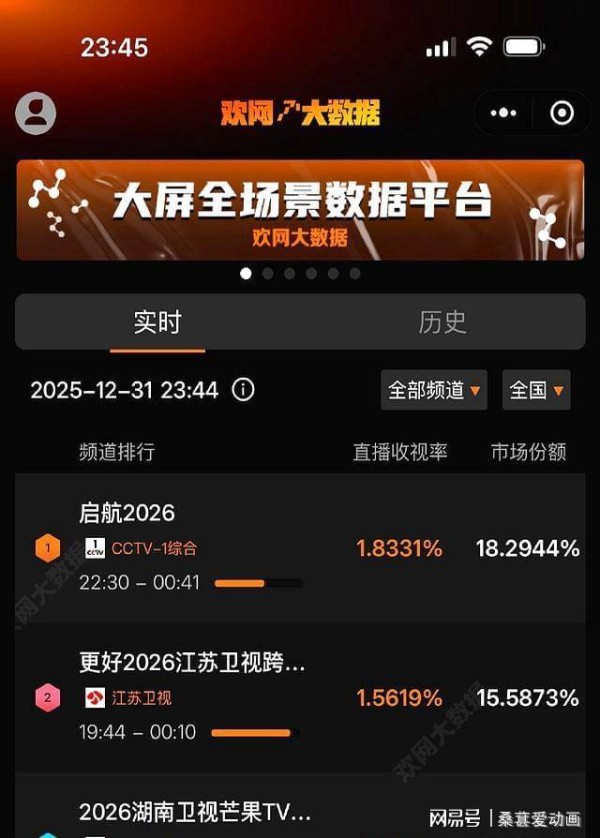Image resolution: width=600 pixels, height=838 pixels.
Task: Open the 更好2026江苏卫视跨… ranking row
Action: pyautogui.click(x=300, y=697)
